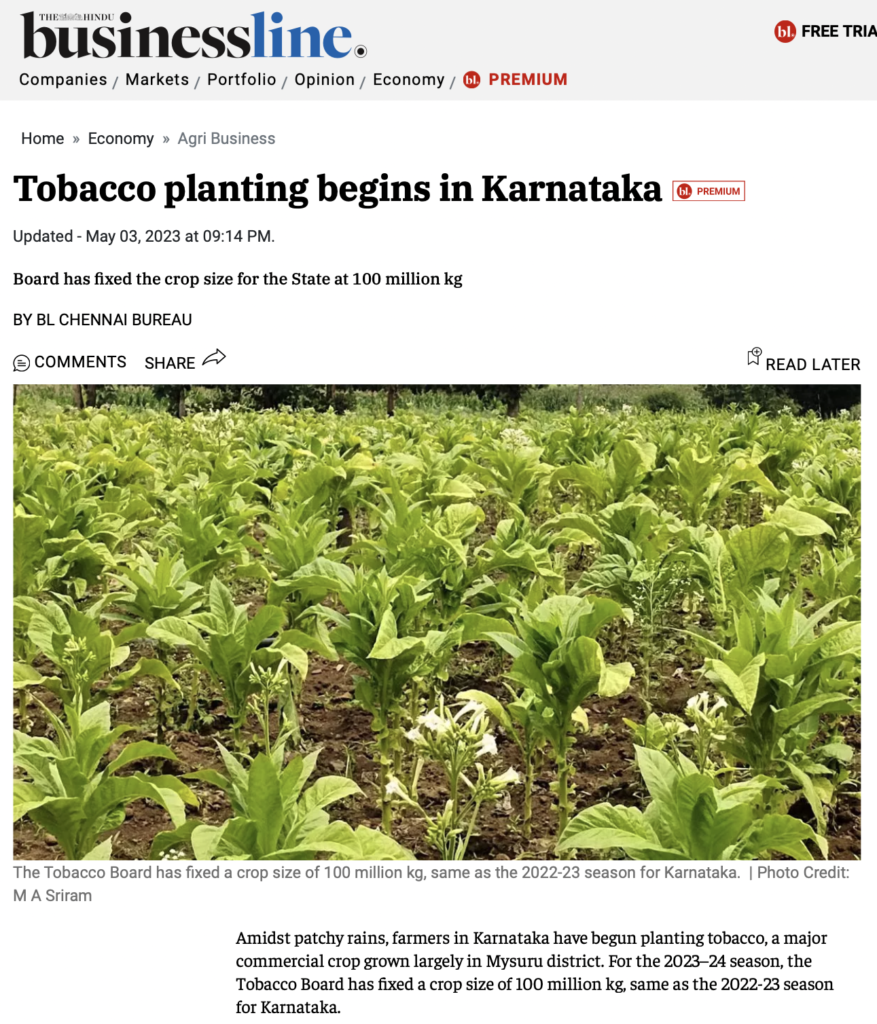
Task: Open the Portfolio section
Action: click(x=241, y=80)
